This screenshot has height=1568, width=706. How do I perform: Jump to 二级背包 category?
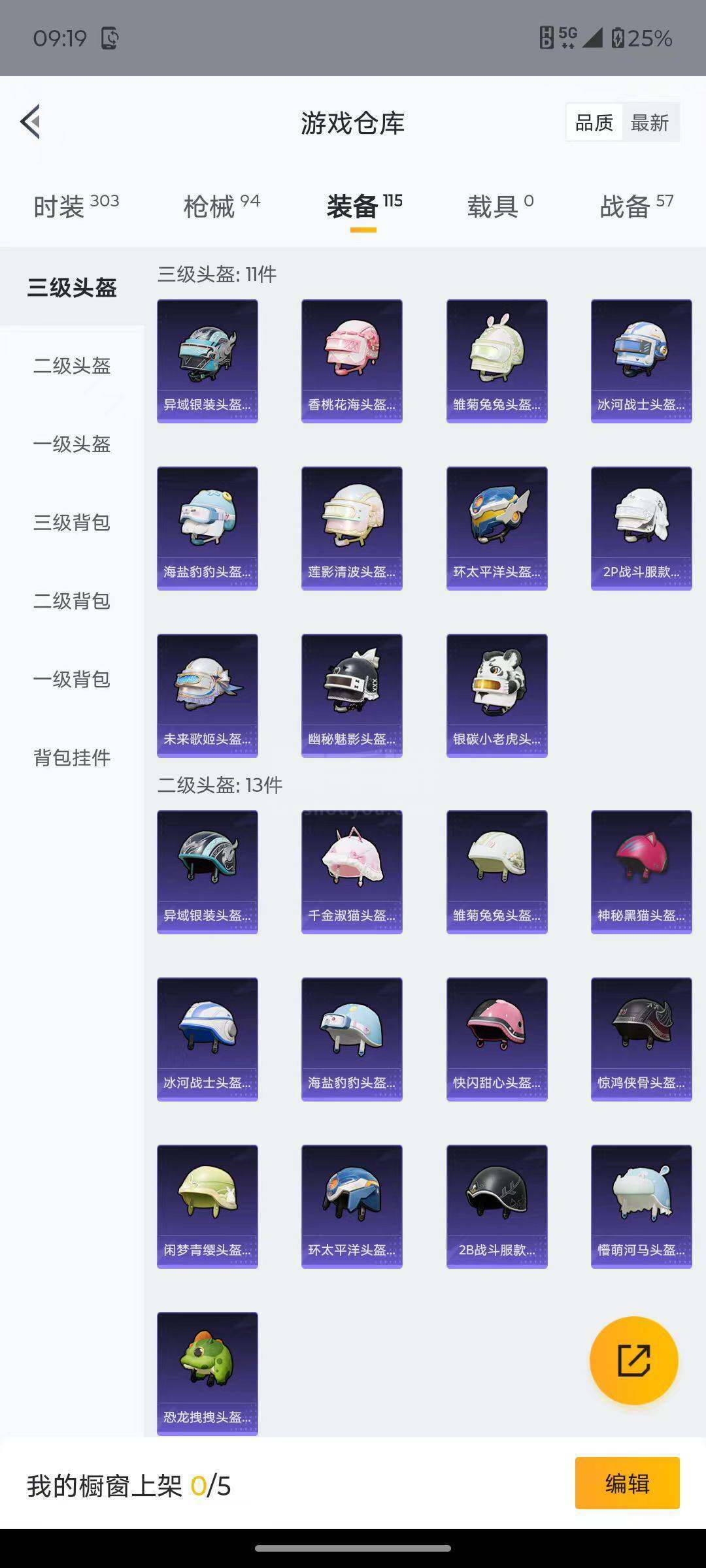point(72,601)
